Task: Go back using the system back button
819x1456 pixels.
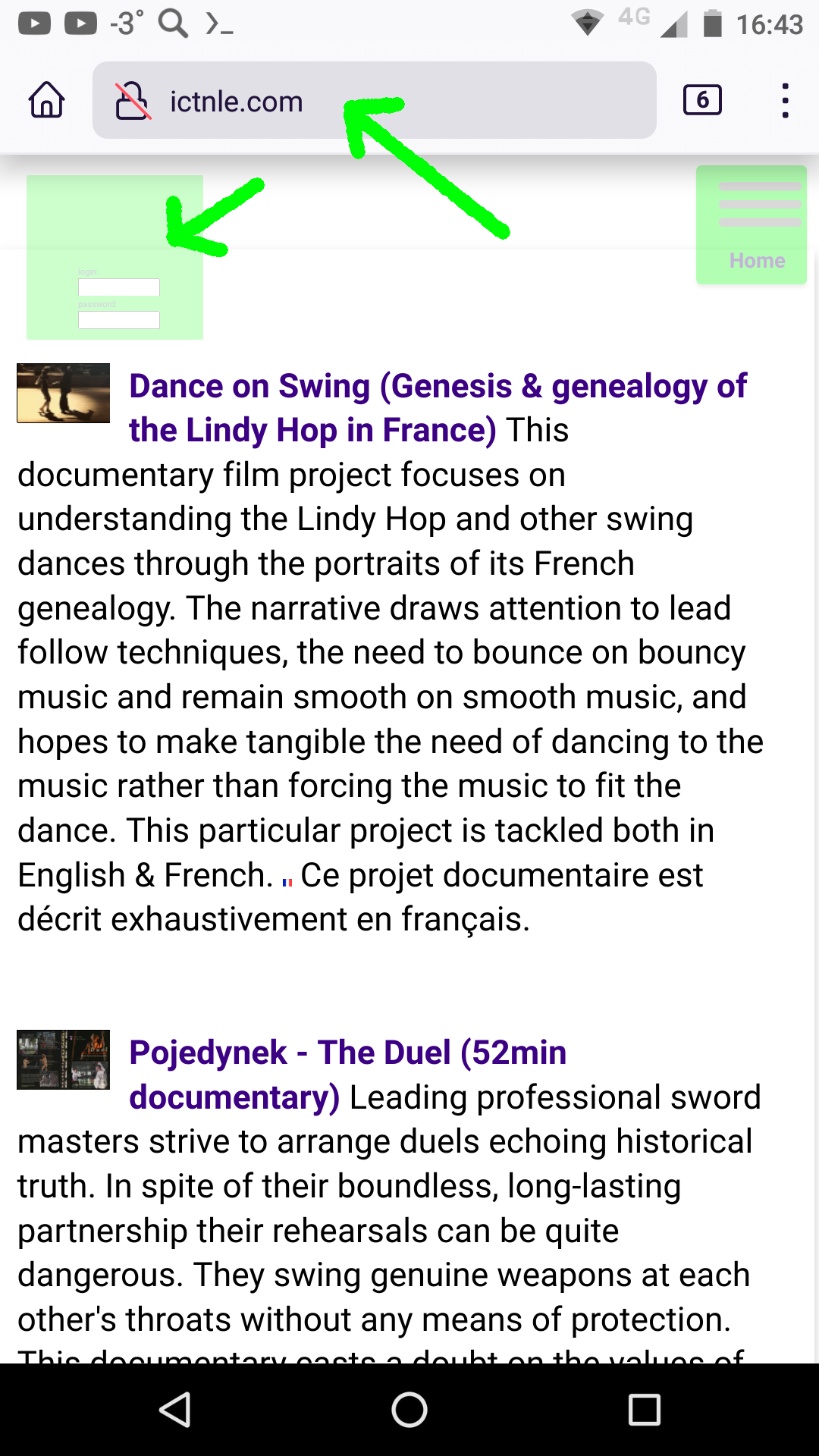Action: tap(174, 1410)
